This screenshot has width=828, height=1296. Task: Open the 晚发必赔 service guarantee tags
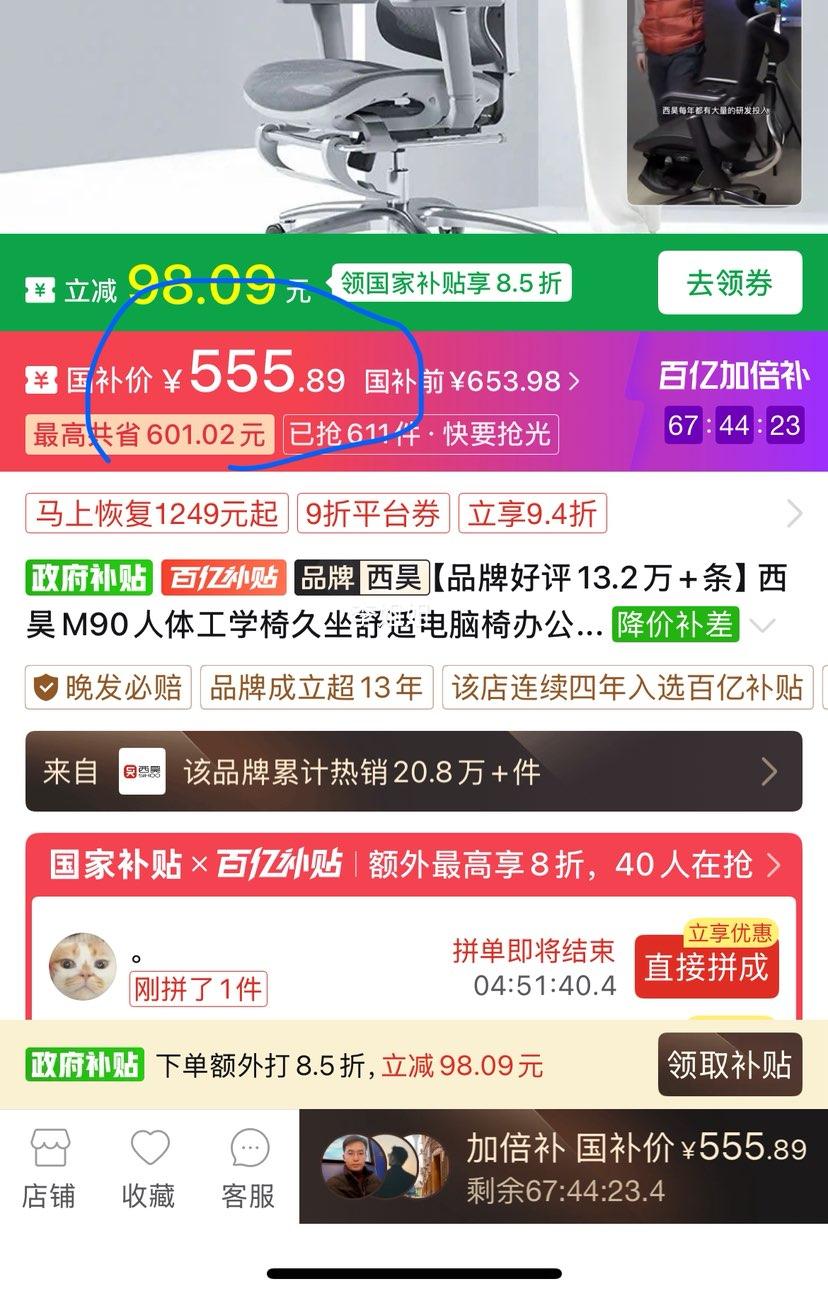pyautogui.click(x=110, y=688)
